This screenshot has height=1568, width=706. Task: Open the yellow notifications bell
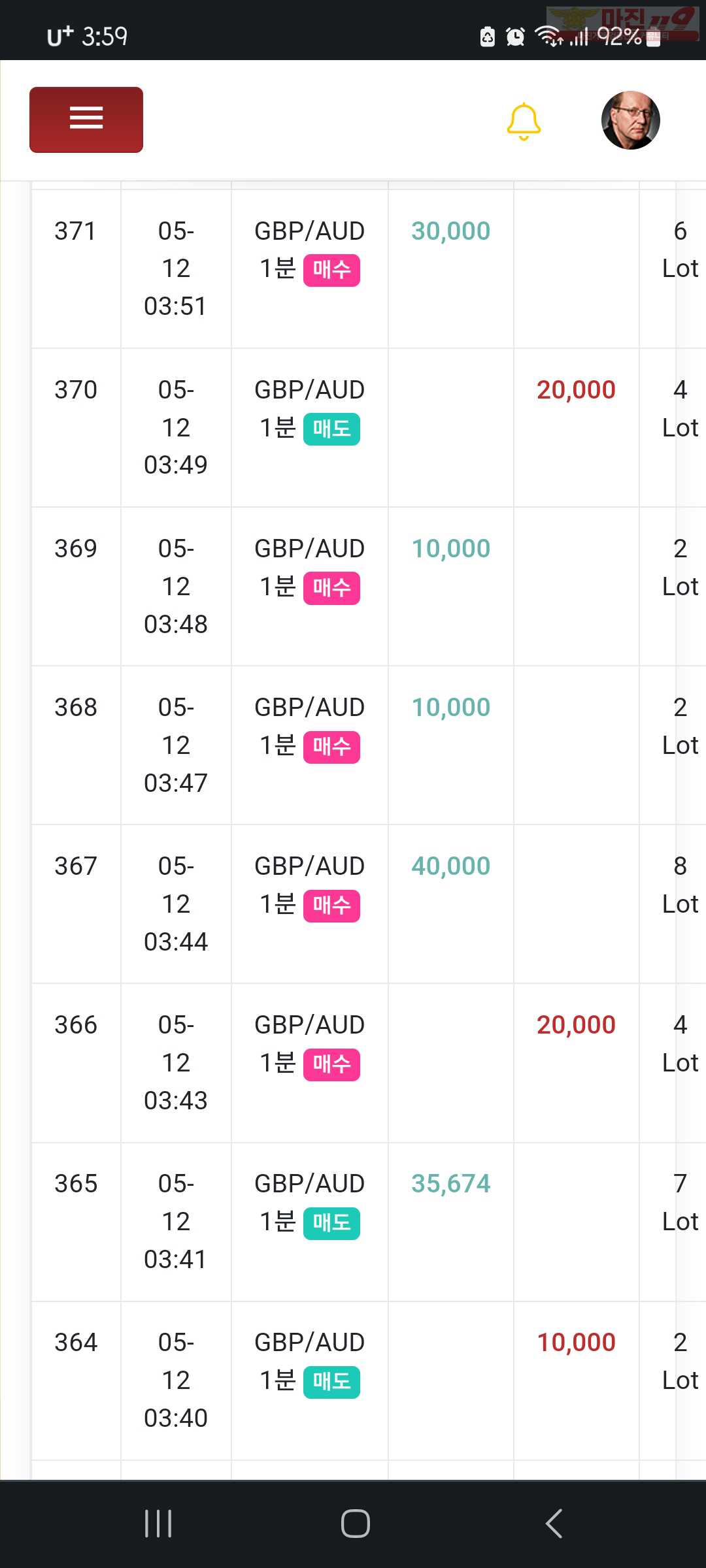point(524,122)
